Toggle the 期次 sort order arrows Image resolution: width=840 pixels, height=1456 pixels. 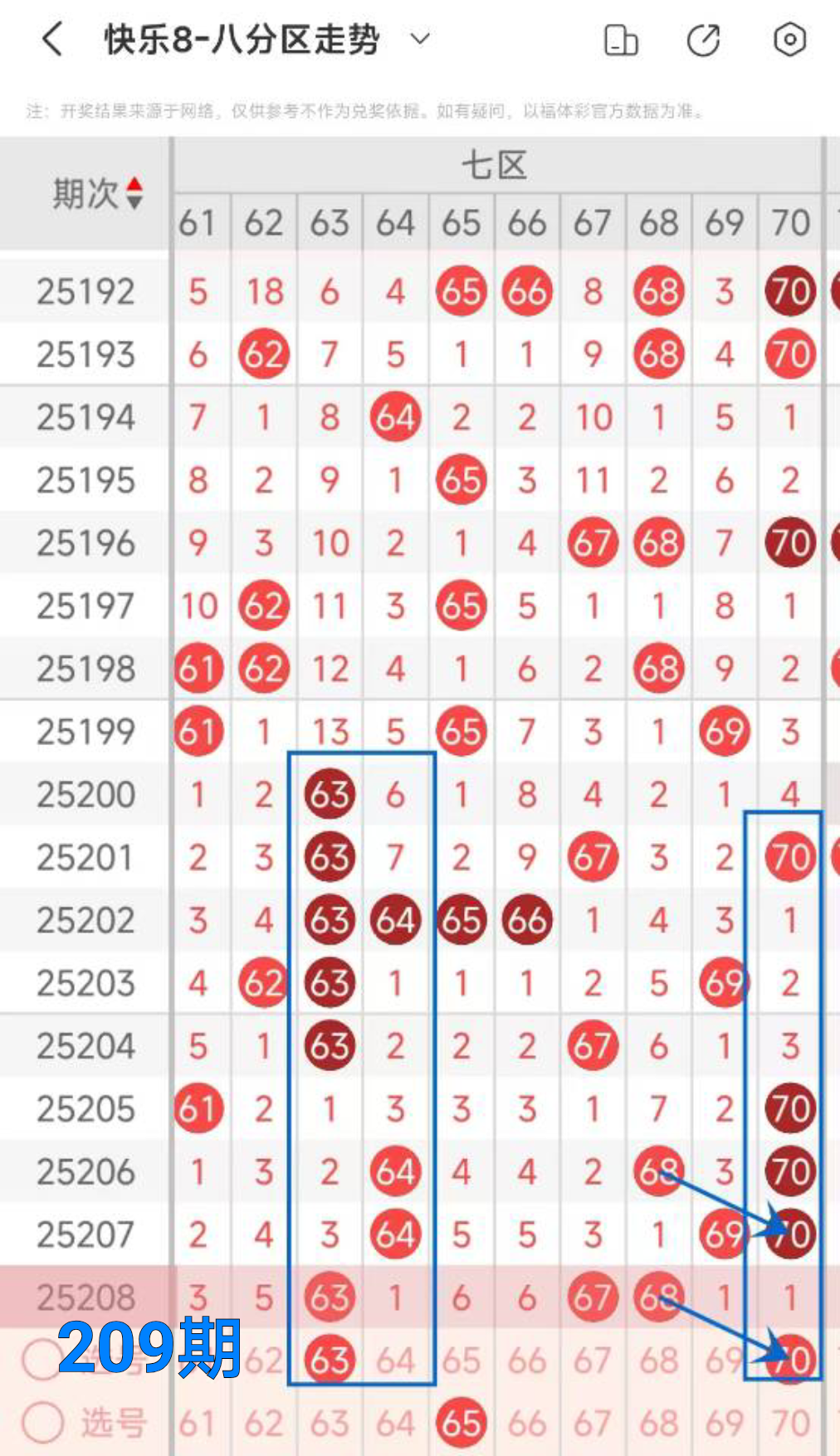click(x=134, y=193)
